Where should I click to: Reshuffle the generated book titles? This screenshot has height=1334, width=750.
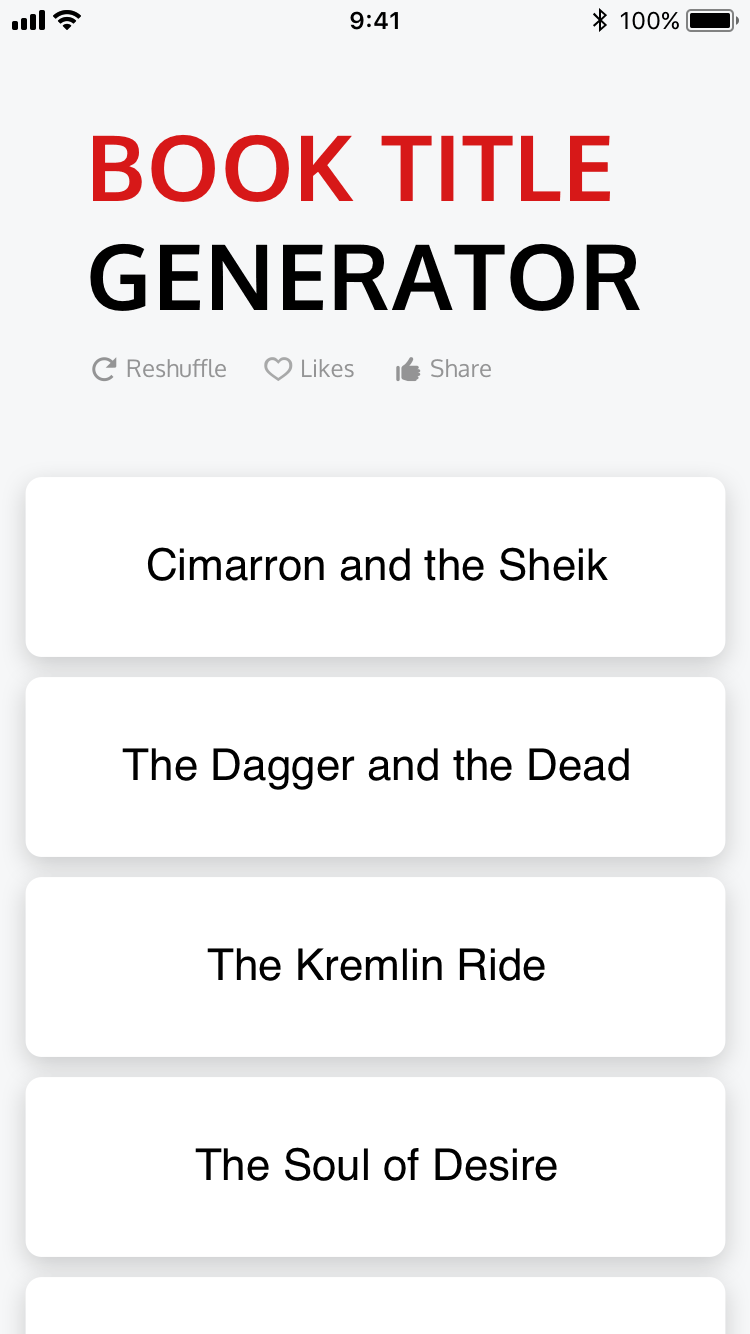pyautogui.click(x=159, y=369)
